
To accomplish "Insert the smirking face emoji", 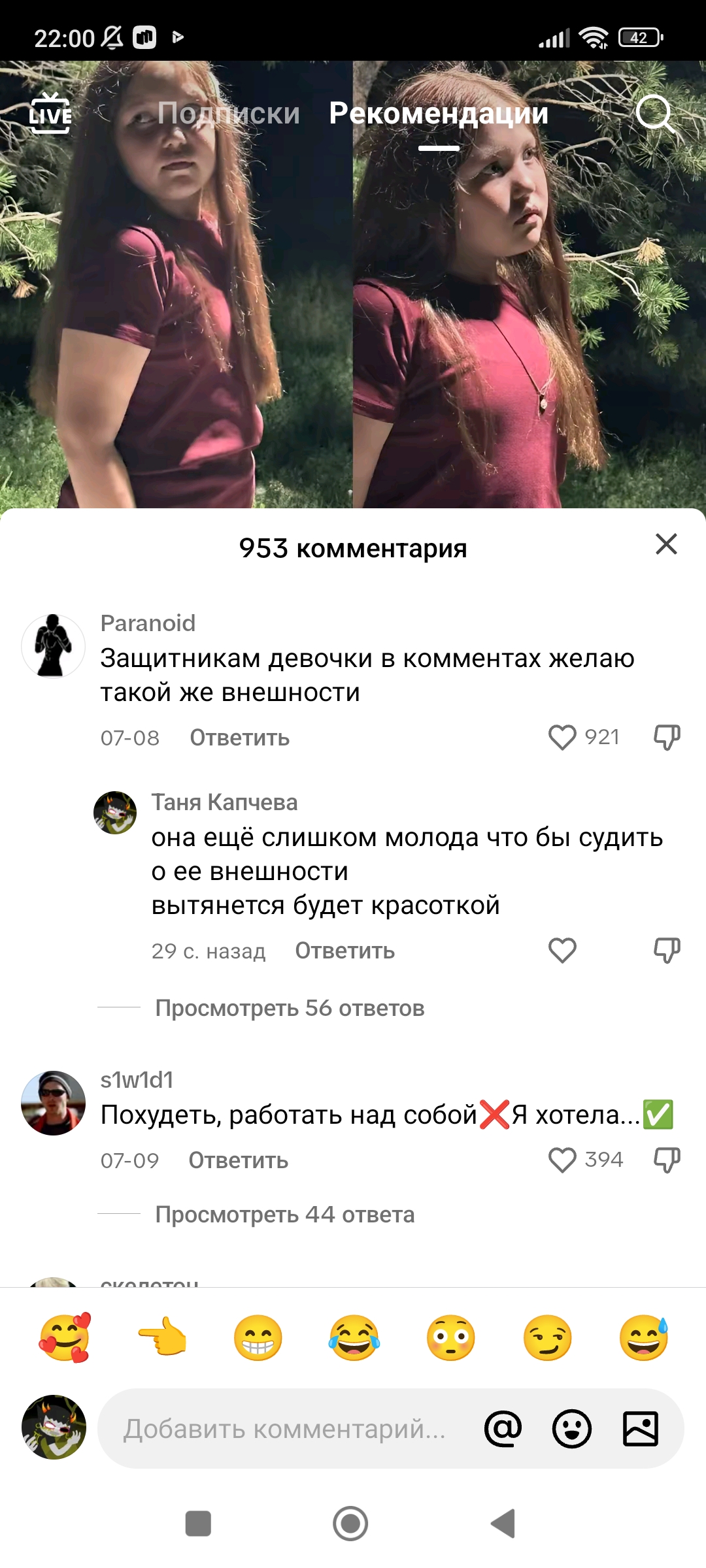I will click(548, 1337).
